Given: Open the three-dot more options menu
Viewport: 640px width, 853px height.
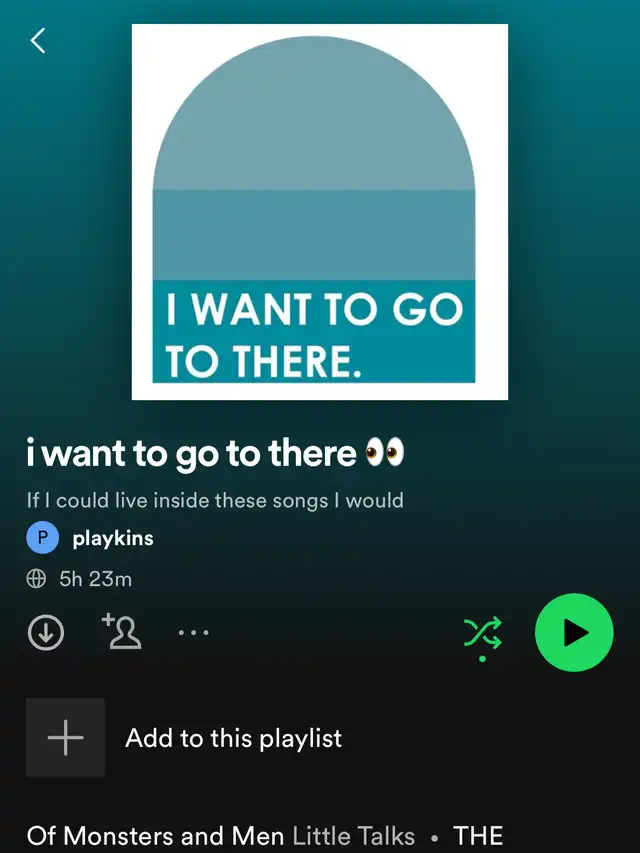Looking at the screenshot, I should coord(194,633).
